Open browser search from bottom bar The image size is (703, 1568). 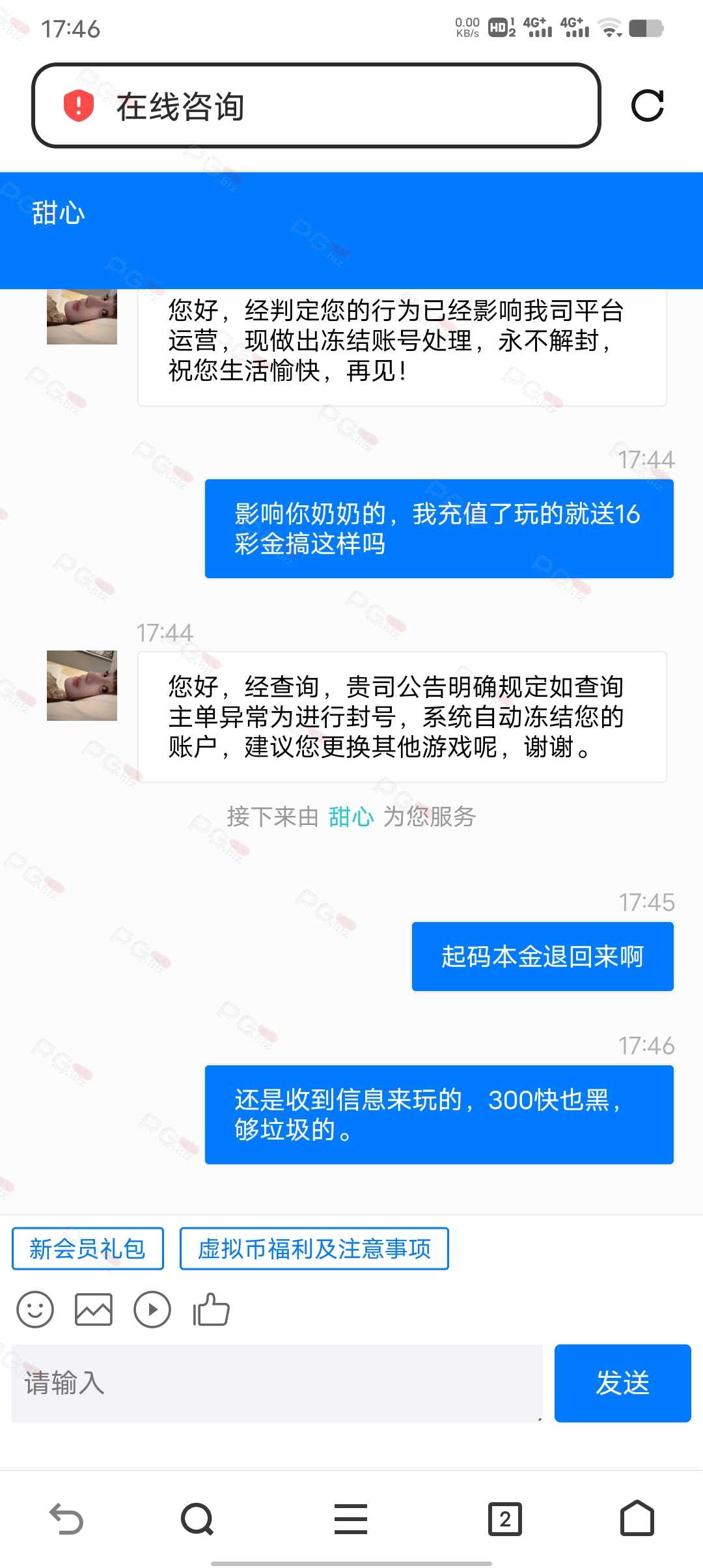pyautogui.click(x=197, y=1519)
